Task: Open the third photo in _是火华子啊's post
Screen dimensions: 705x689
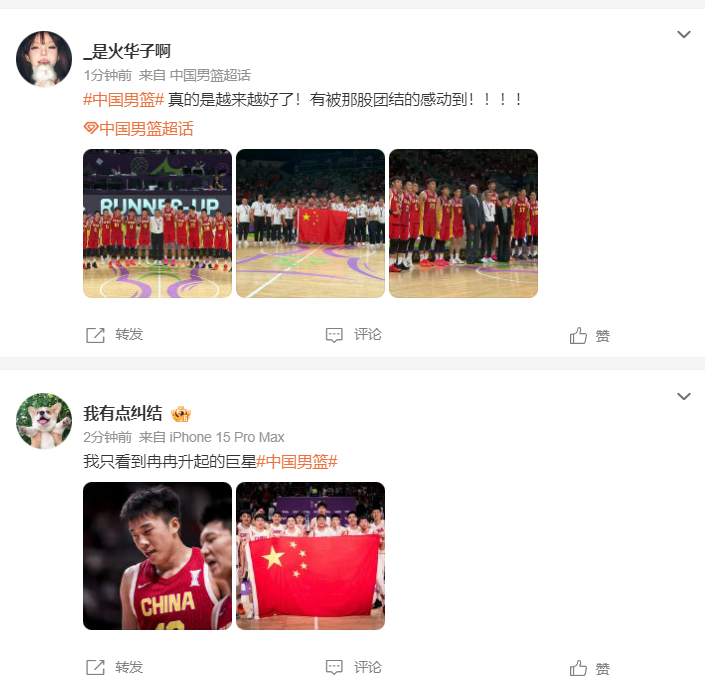Action: [x=463, y=223]
